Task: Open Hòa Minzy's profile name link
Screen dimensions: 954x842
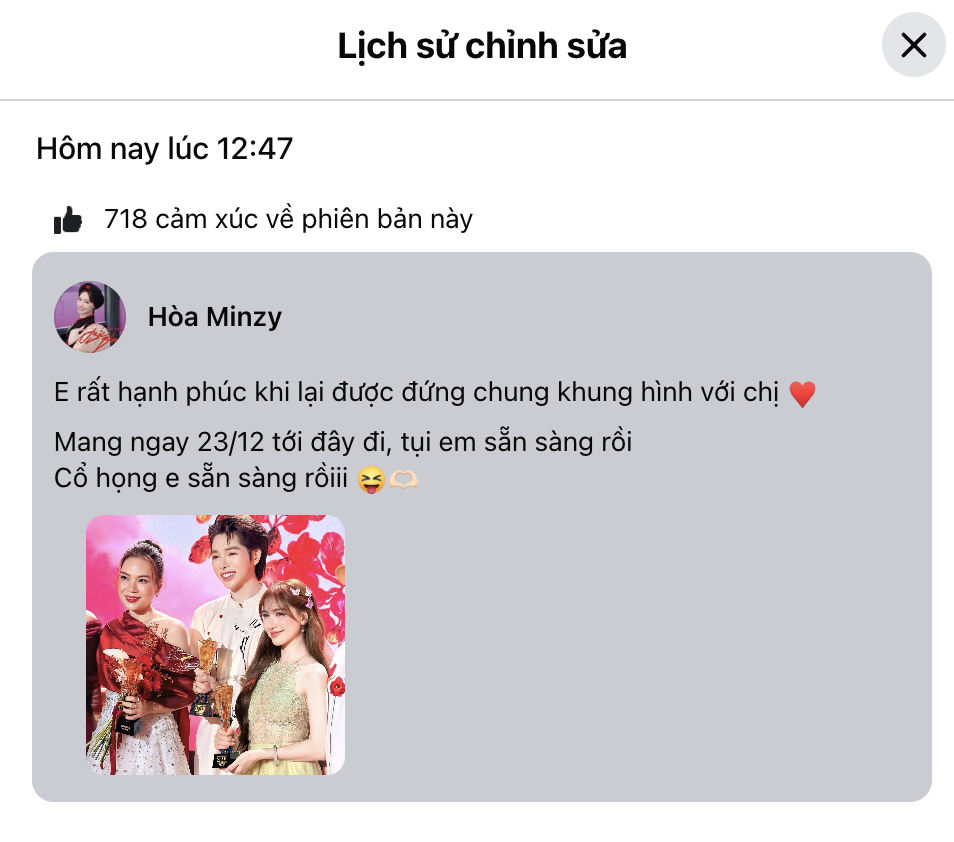Action: click(214, 317)
